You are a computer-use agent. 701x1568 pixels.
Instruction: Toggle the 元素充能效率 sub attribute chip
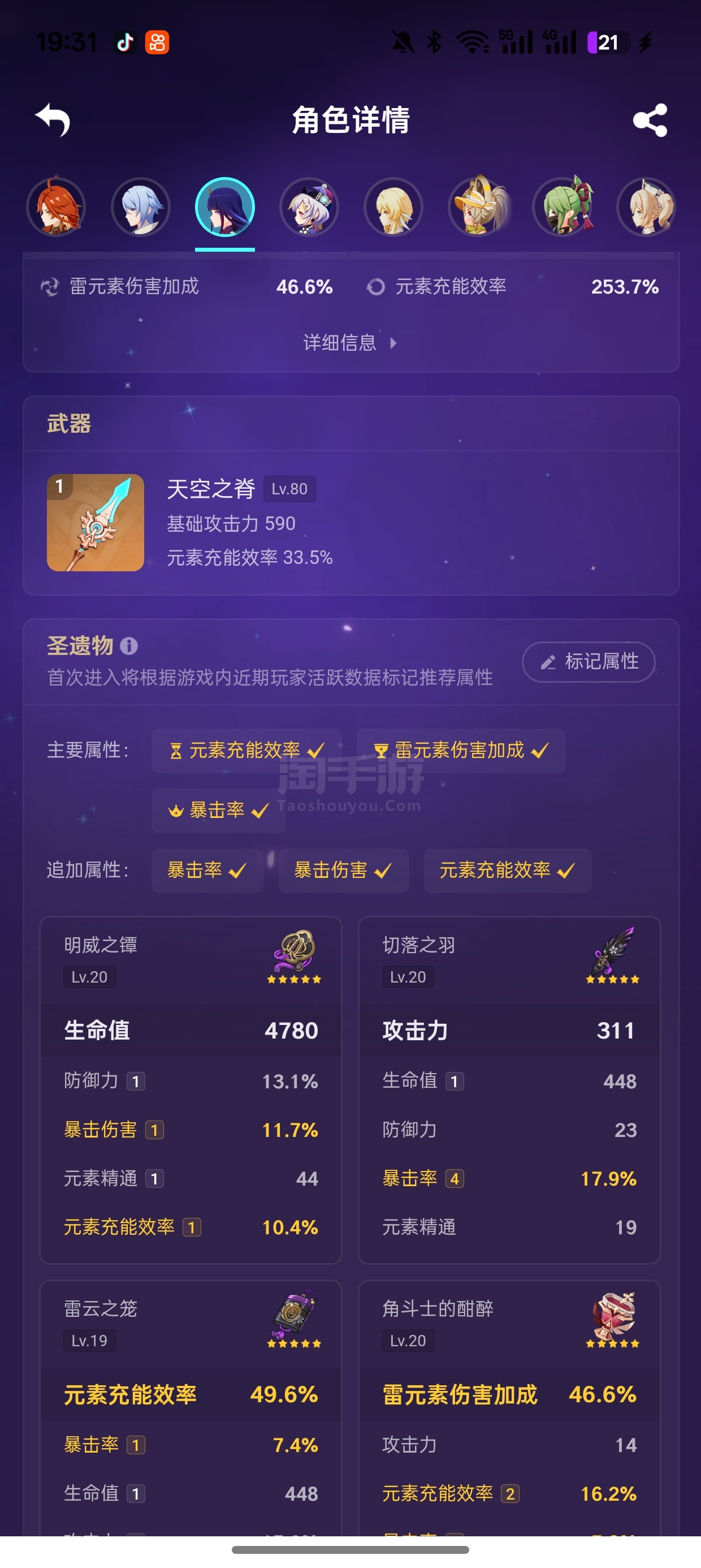pyautogui.click(x=508, y=871)
